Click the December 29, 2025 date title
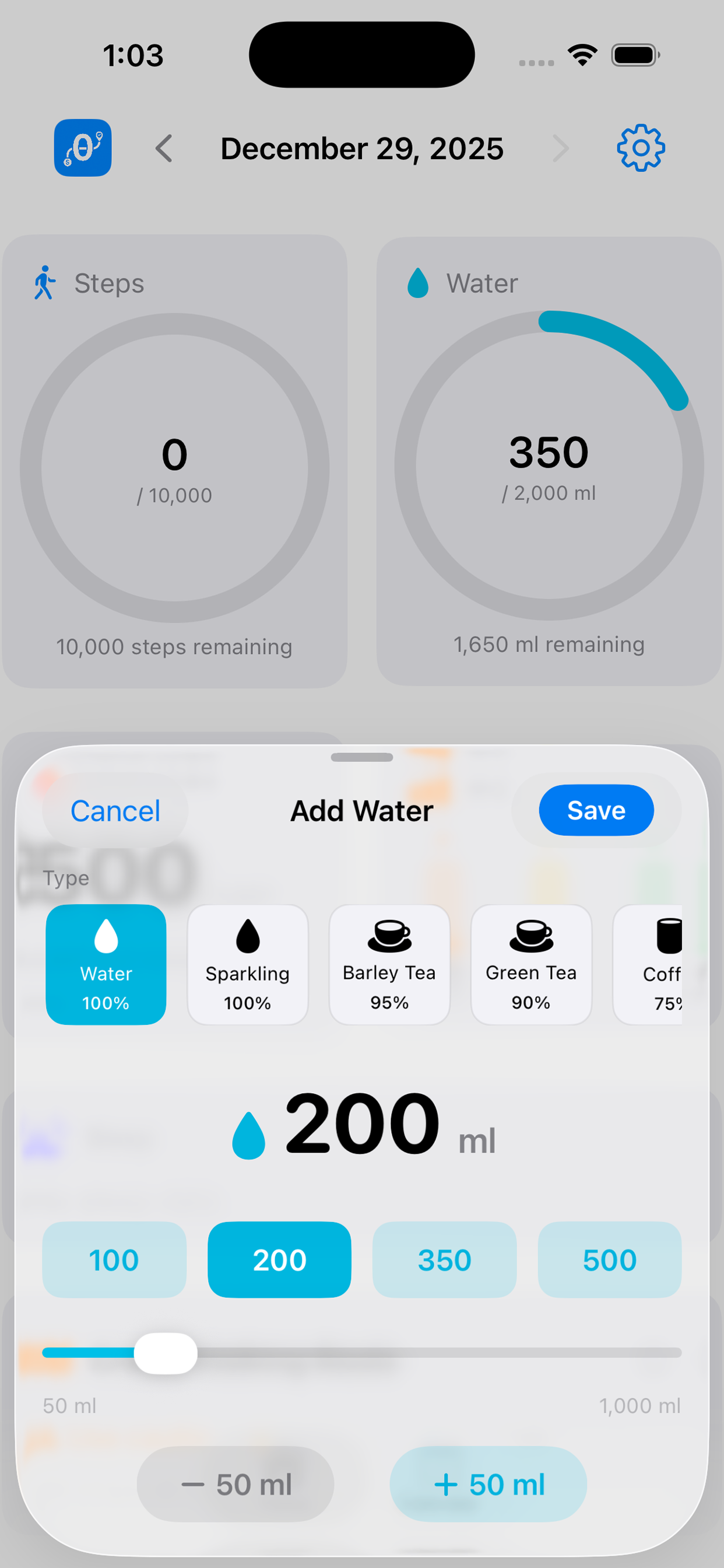The width and height of the screenshot is (724, 1568). (x=362, y=148)
